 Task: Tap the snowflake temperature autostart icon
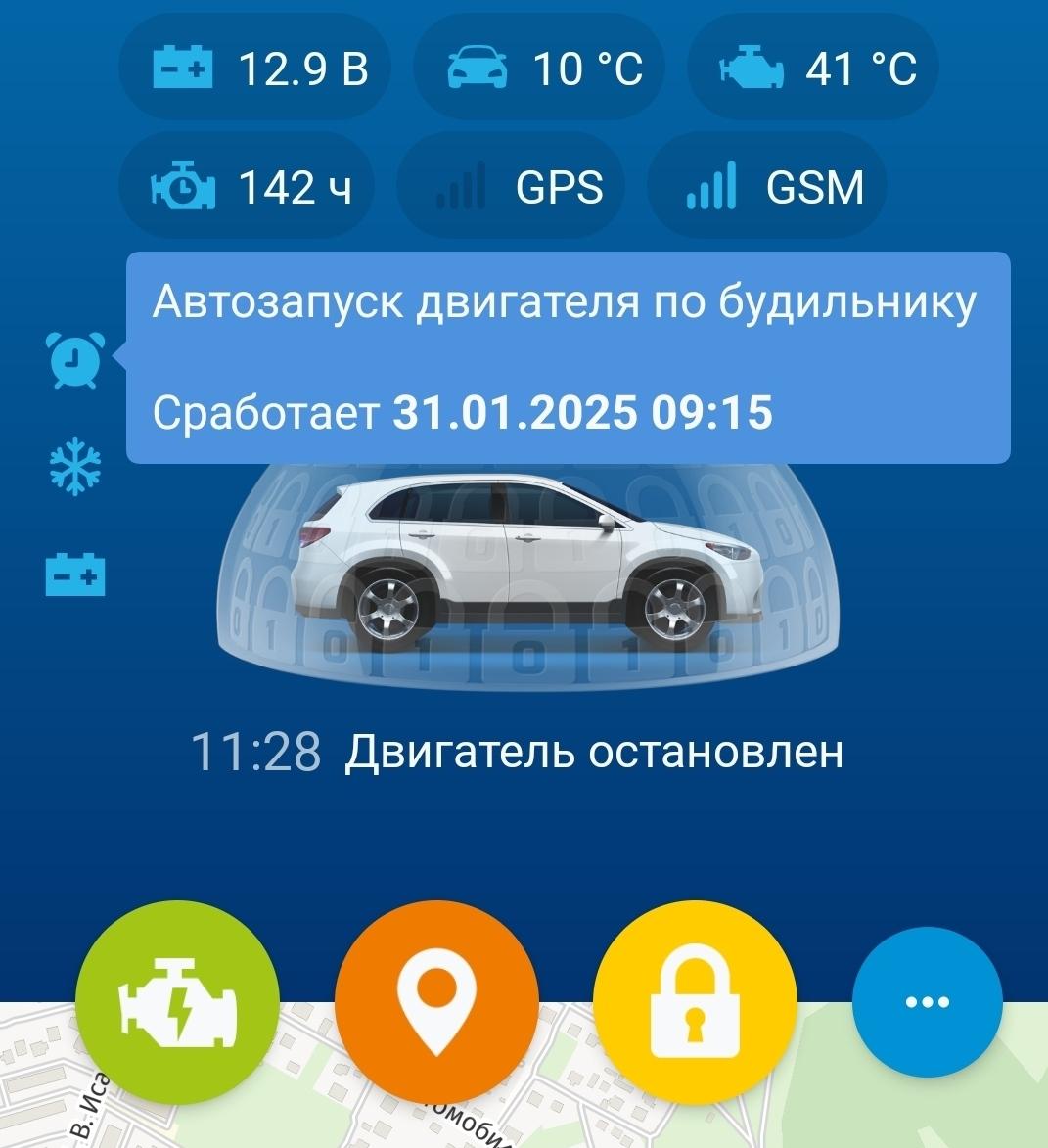click(x=74, y=466)
